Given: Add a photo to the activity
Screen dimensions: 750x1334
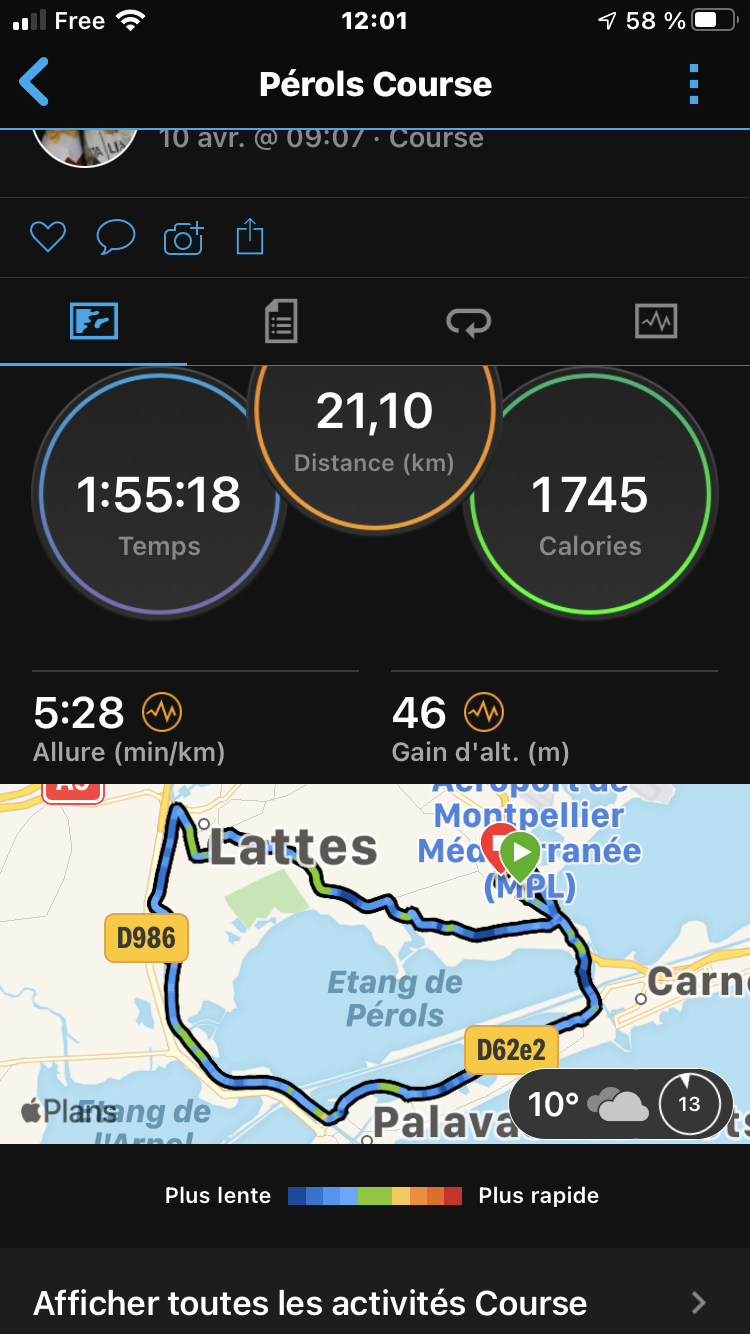Looking at the screenshot, I should click(x=183, y=238).
